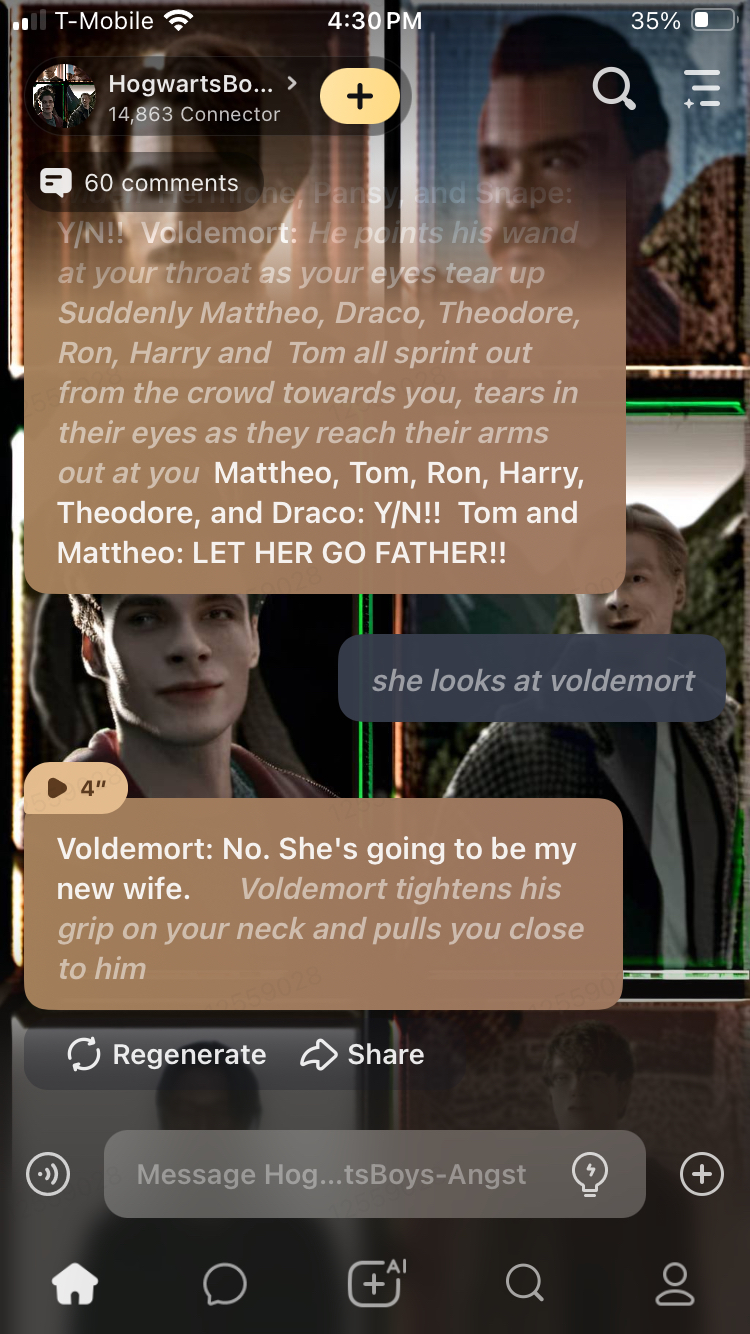Create a new AI character
750x1334 pixels.
[x=375, y=1284]
